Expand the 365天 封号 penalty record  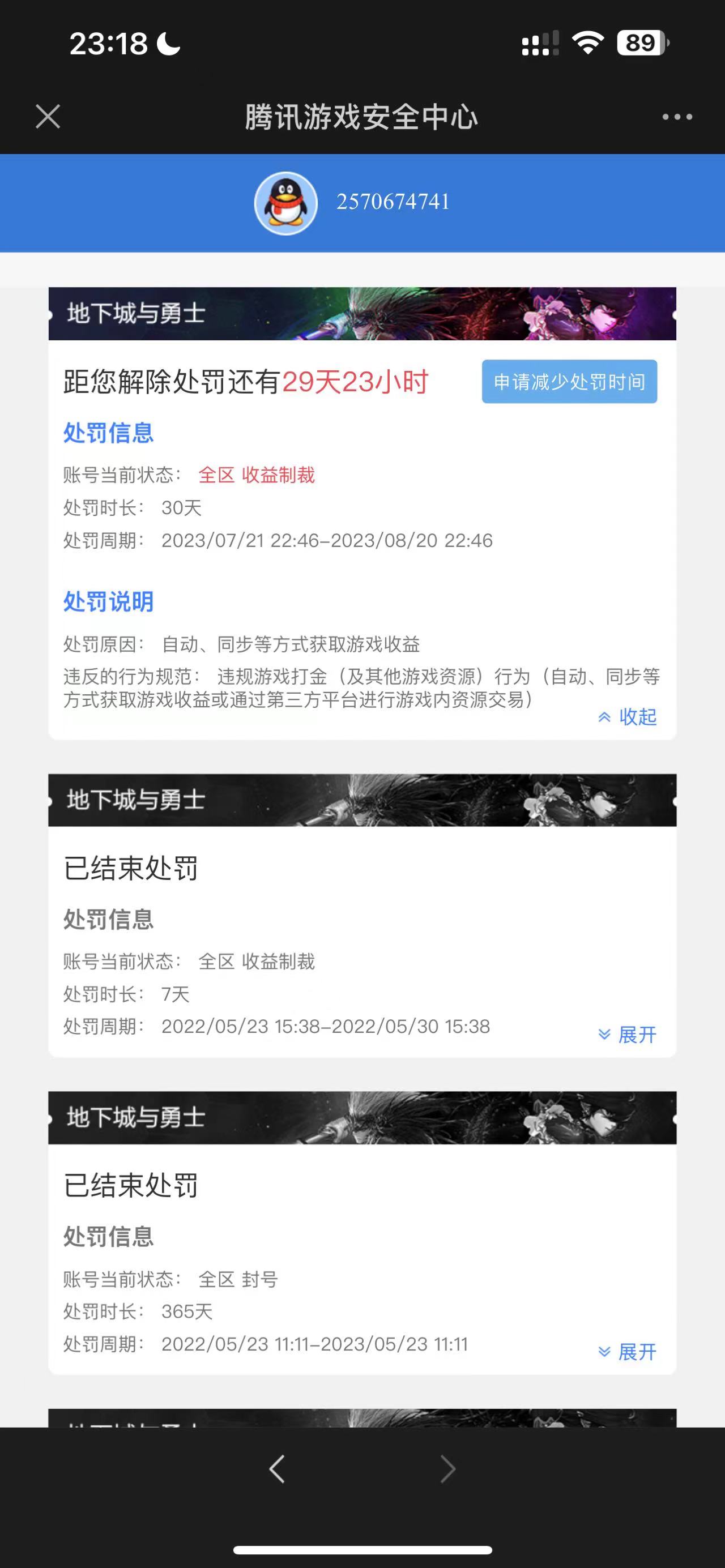click(x=628, y=1352)
